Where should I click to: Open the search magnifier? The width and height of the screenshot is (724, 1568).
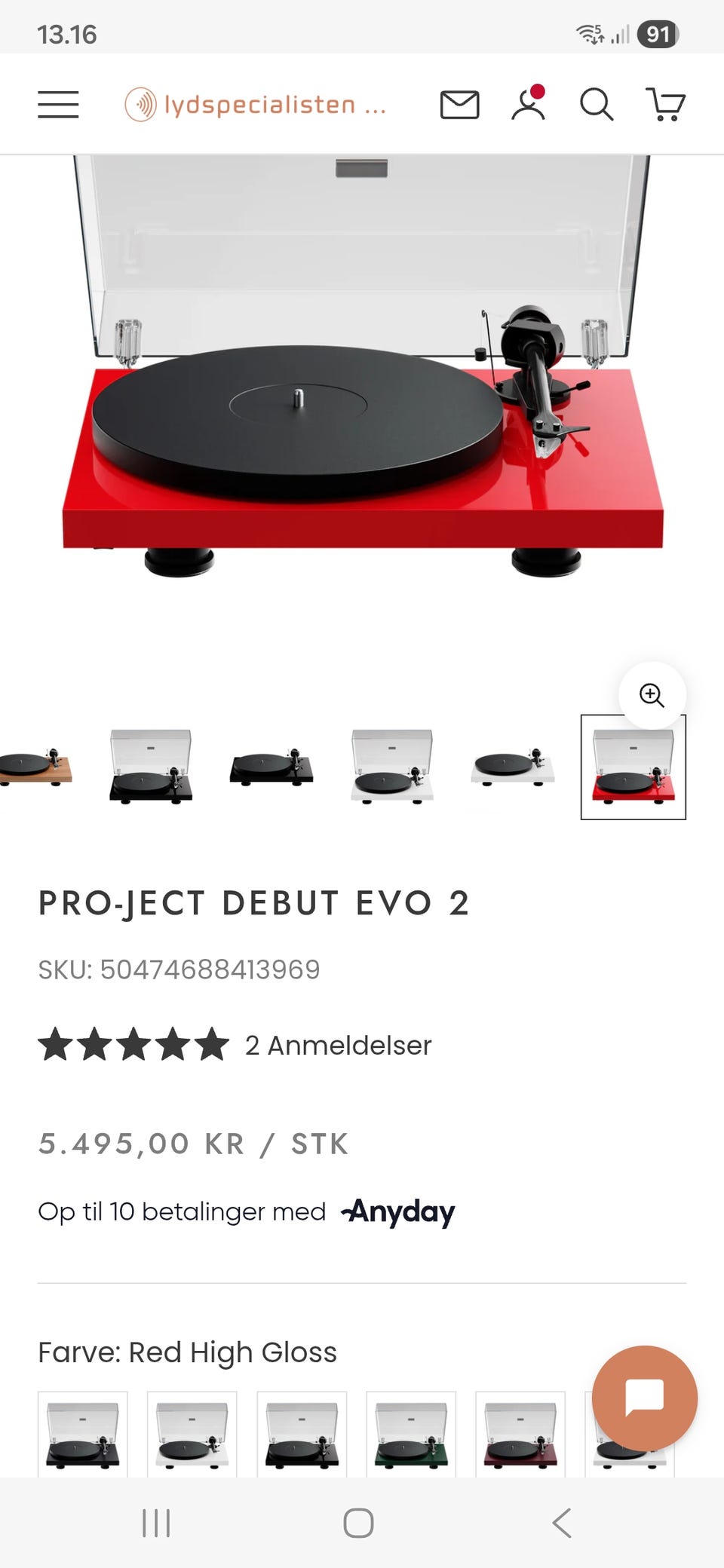coord(596,105)
